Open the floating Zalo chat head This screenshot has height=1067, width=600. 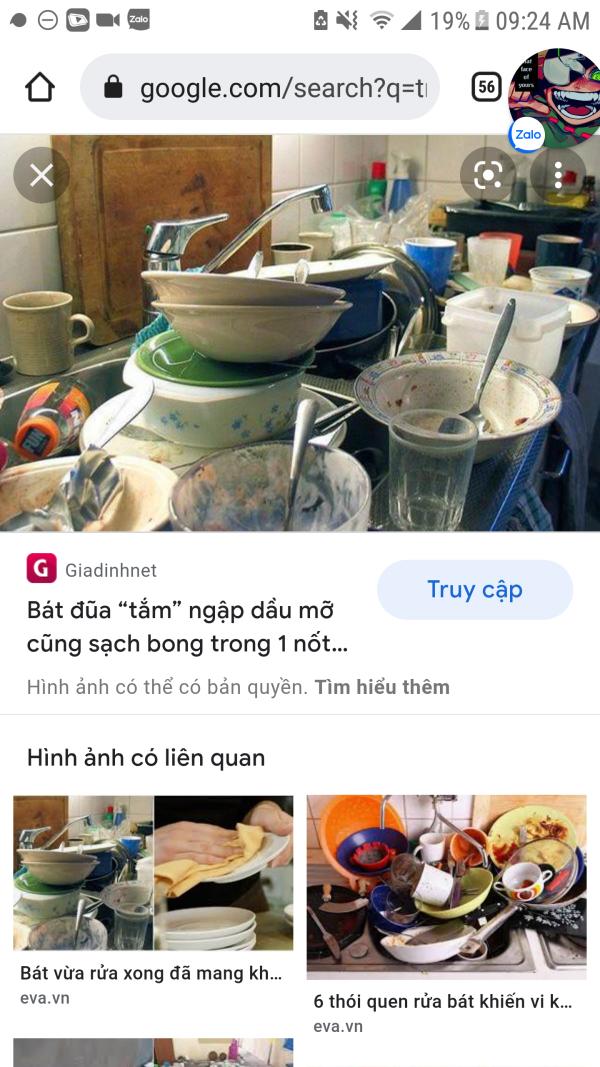pyautogui.click(x=554, y=99)
